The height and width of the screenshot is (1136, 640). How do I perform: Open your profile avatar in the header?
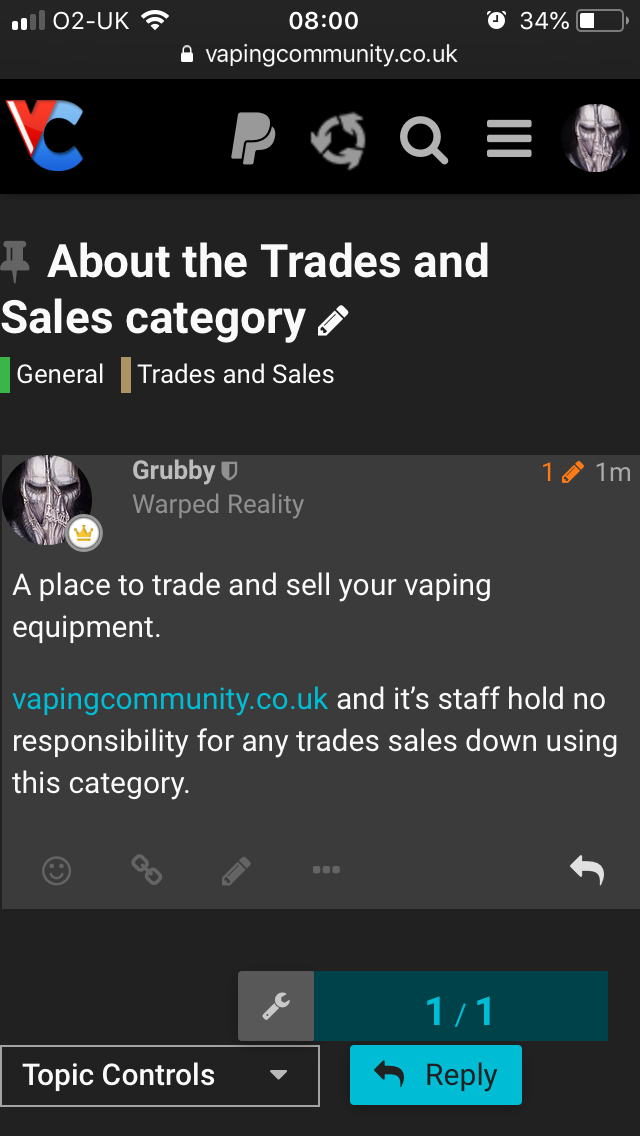[595, 138]
